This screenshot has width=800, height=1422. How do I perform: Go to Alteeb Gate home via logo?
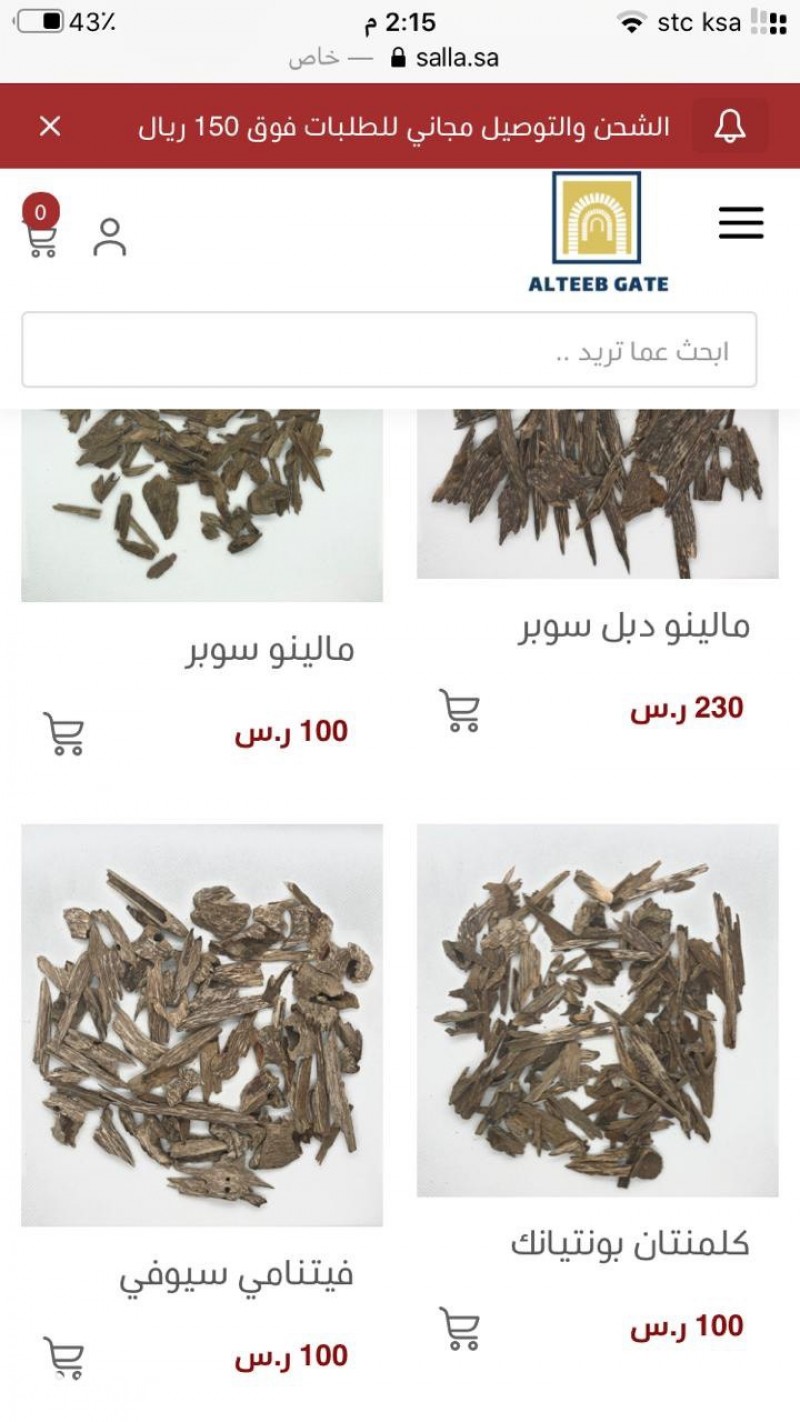click(598, 232)
